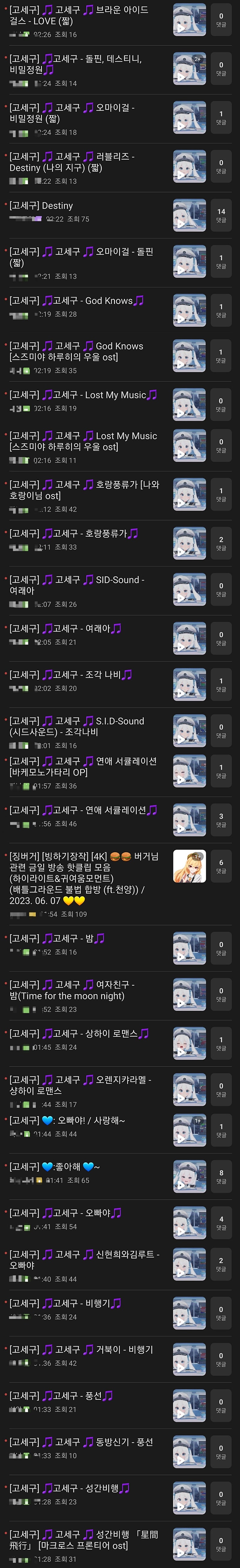View comments on '고세구 - 연애 서큘레이션'

220,820
